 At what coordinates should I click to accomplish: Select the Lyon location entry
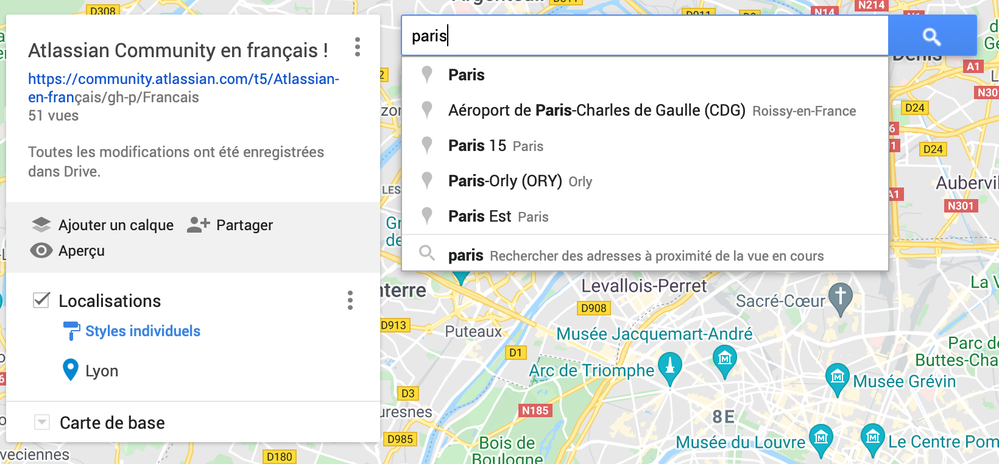[x=101, y=371]
